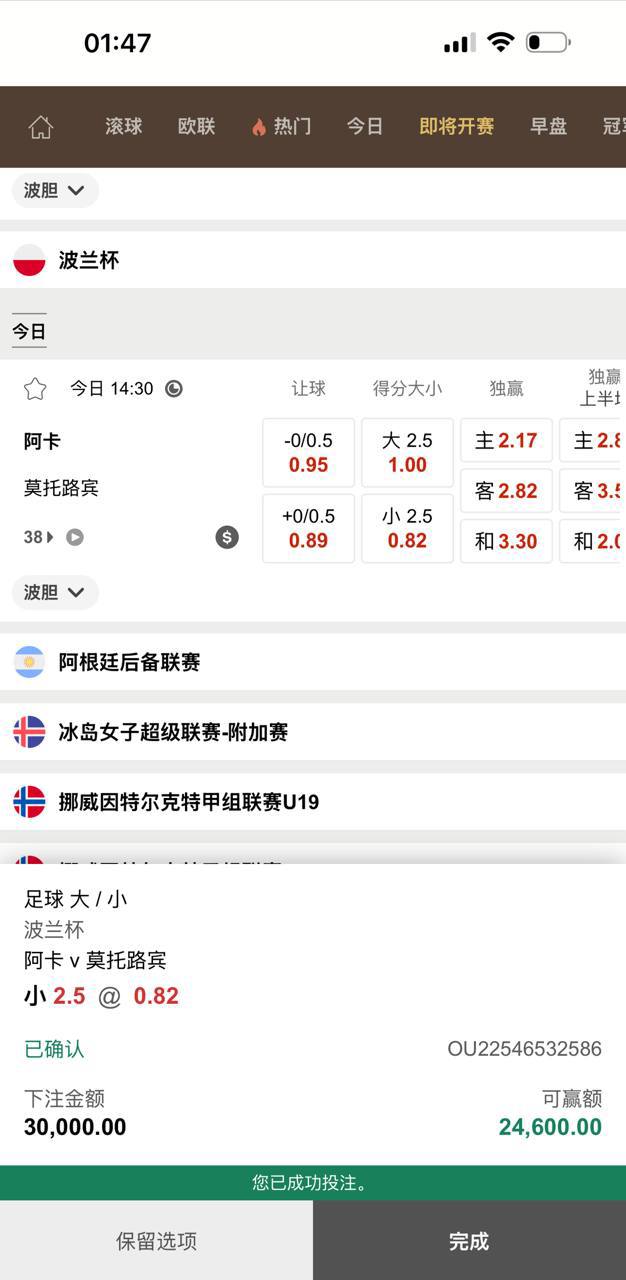Tap 保留选项 to keep selections
Viewport: 626px width, 1280px height.
click(156, 1241)
